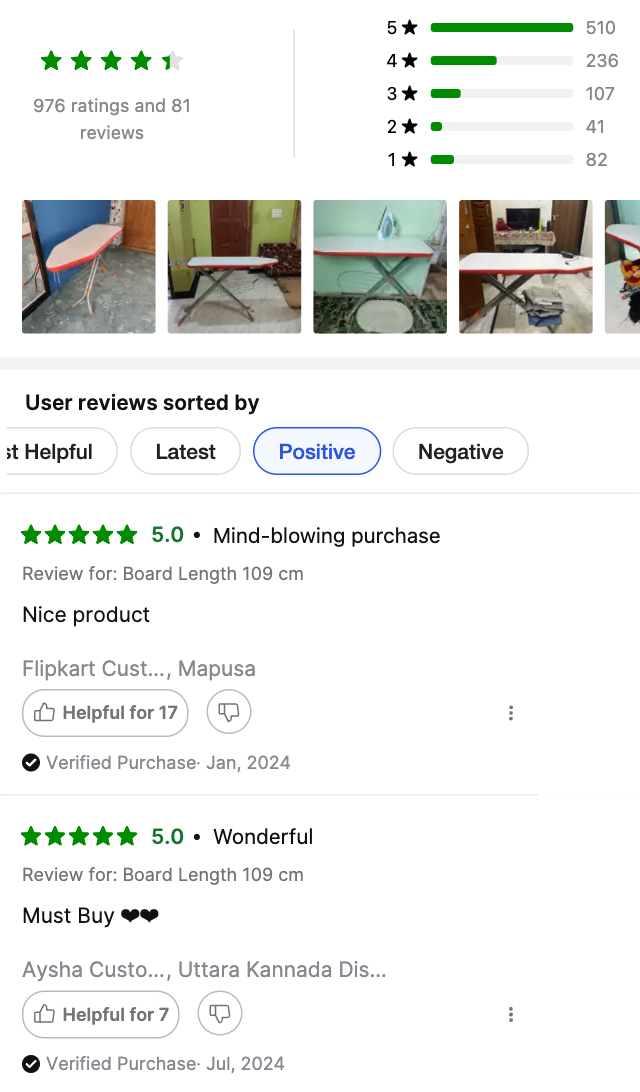Sort reviews by Latest

pyautogui.click(x=185, y=452)
